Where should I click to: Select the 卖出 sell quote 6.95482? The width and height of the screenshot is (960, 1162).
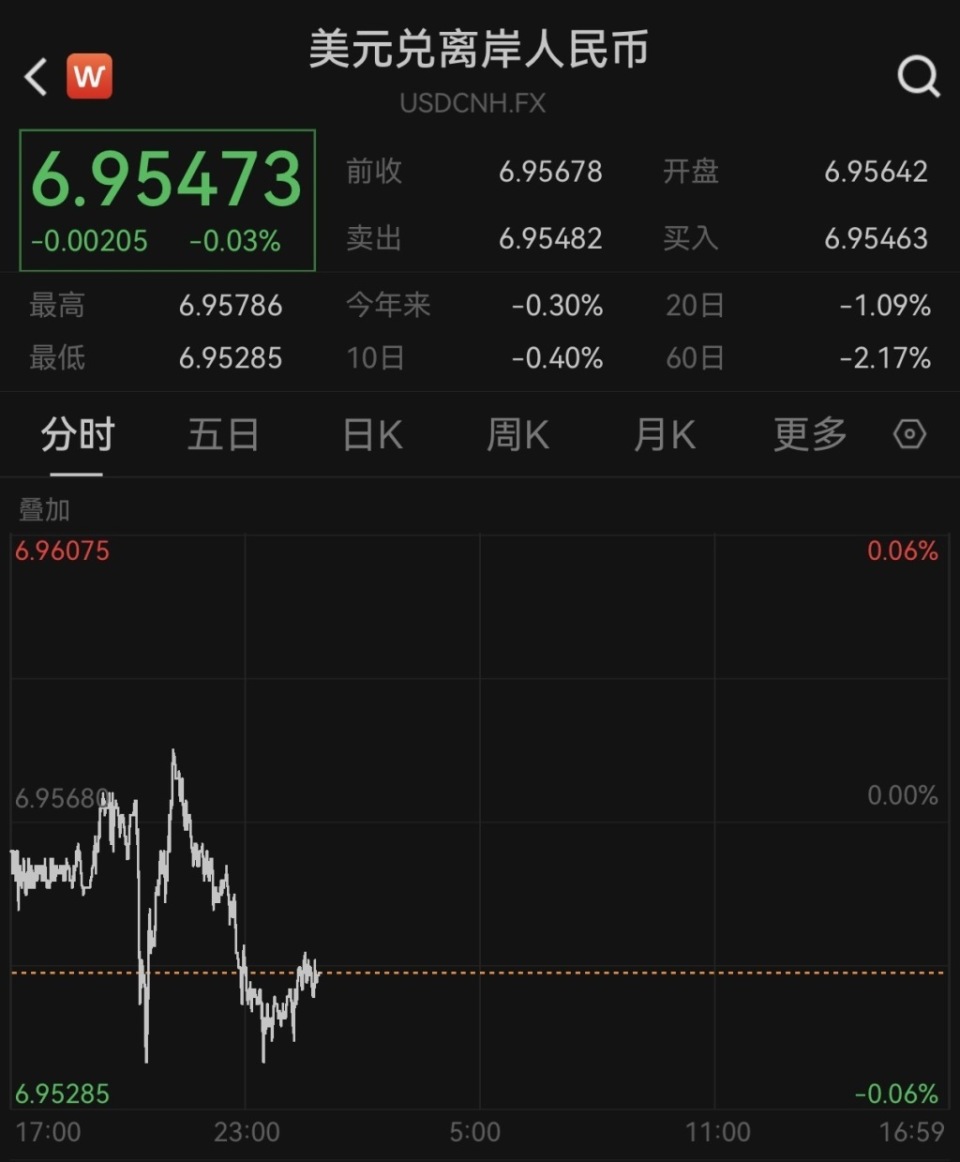(549, 239)
